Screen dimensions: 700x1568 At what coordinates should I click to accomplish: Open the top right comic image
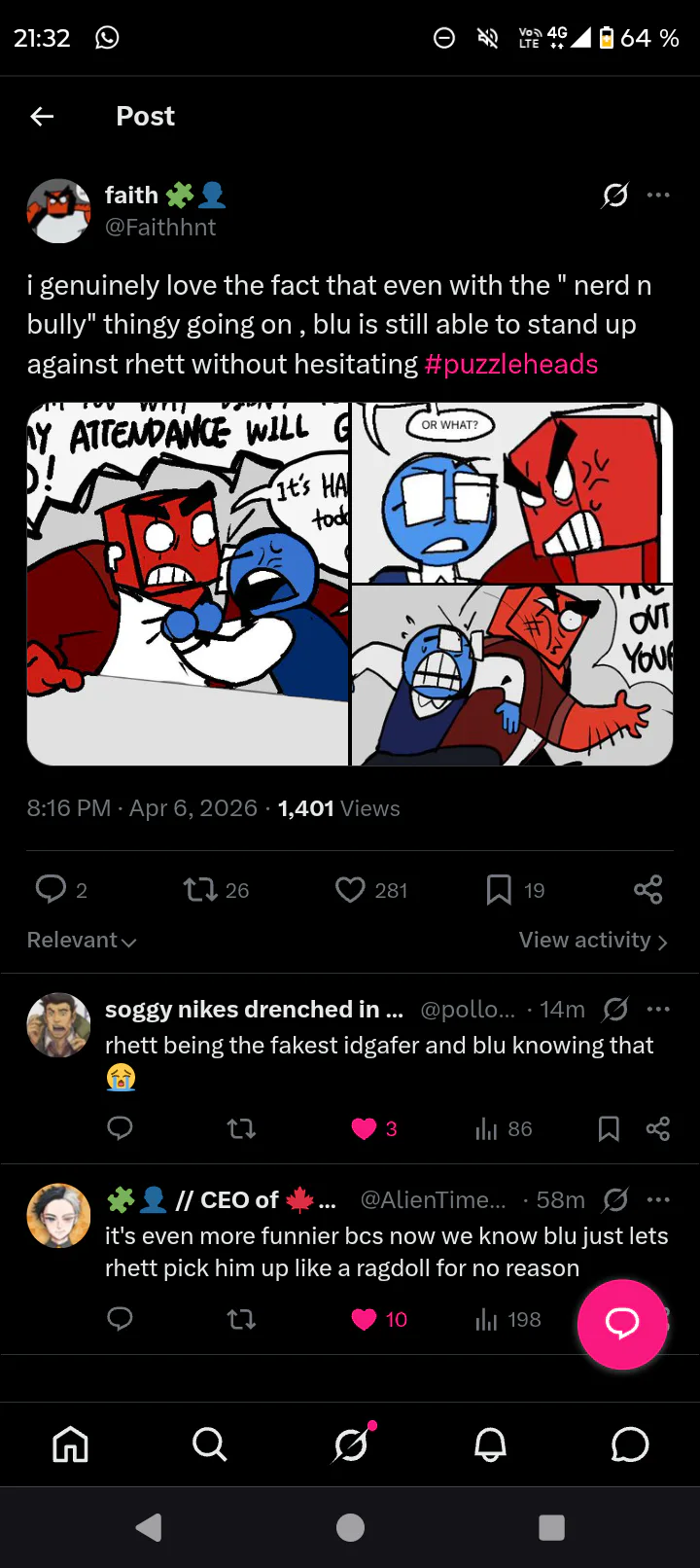pos(511,492)
